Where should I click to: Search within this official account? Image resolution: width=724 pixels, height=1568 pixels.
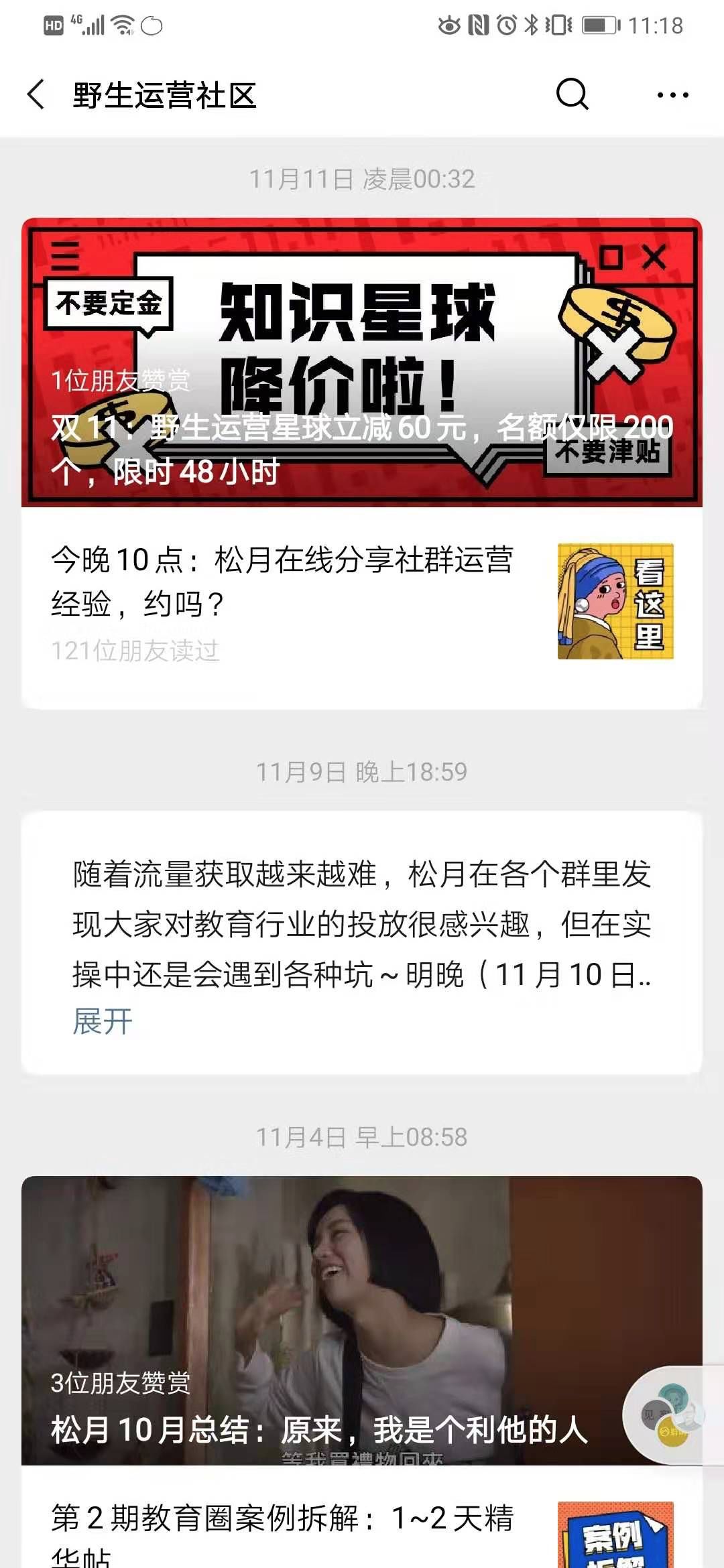click(572, 94)
